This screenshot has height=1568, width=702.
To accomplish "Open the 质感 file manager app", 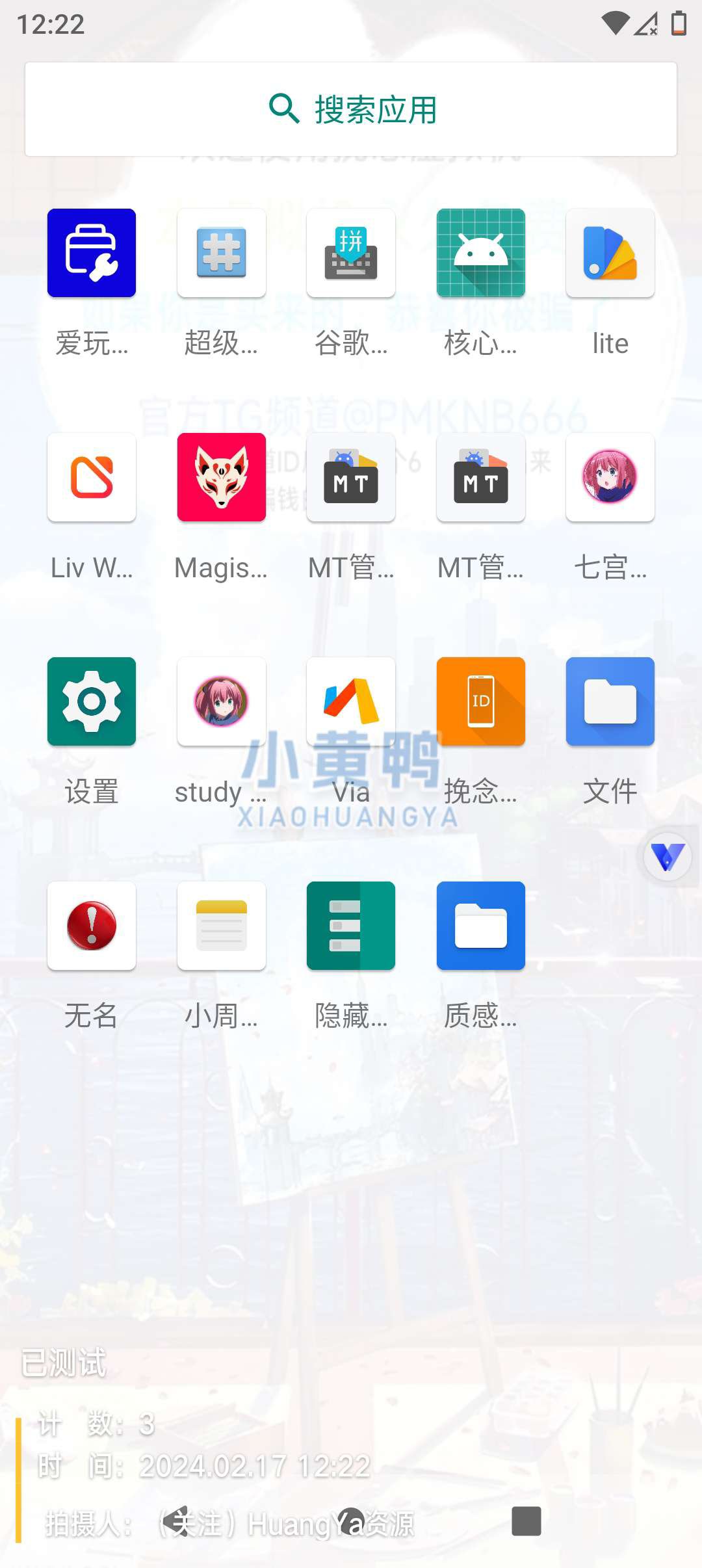I will pos(481,926).
